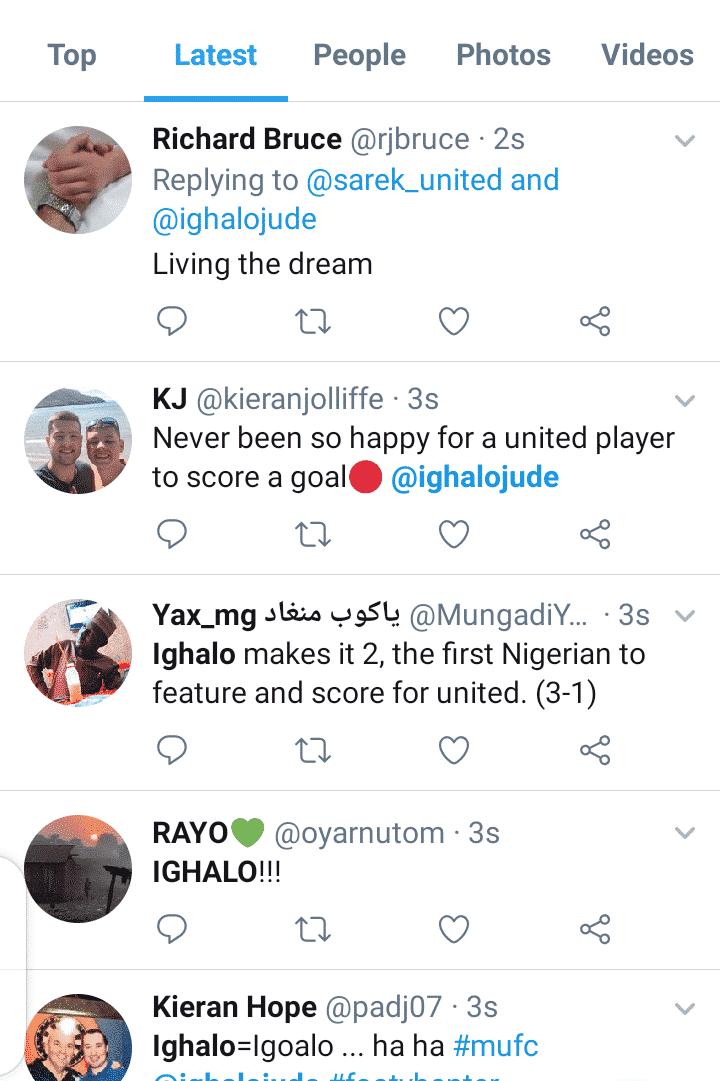720x1081 pixels.
Task: Open KJ's profile picture
Action: (78, 440)
